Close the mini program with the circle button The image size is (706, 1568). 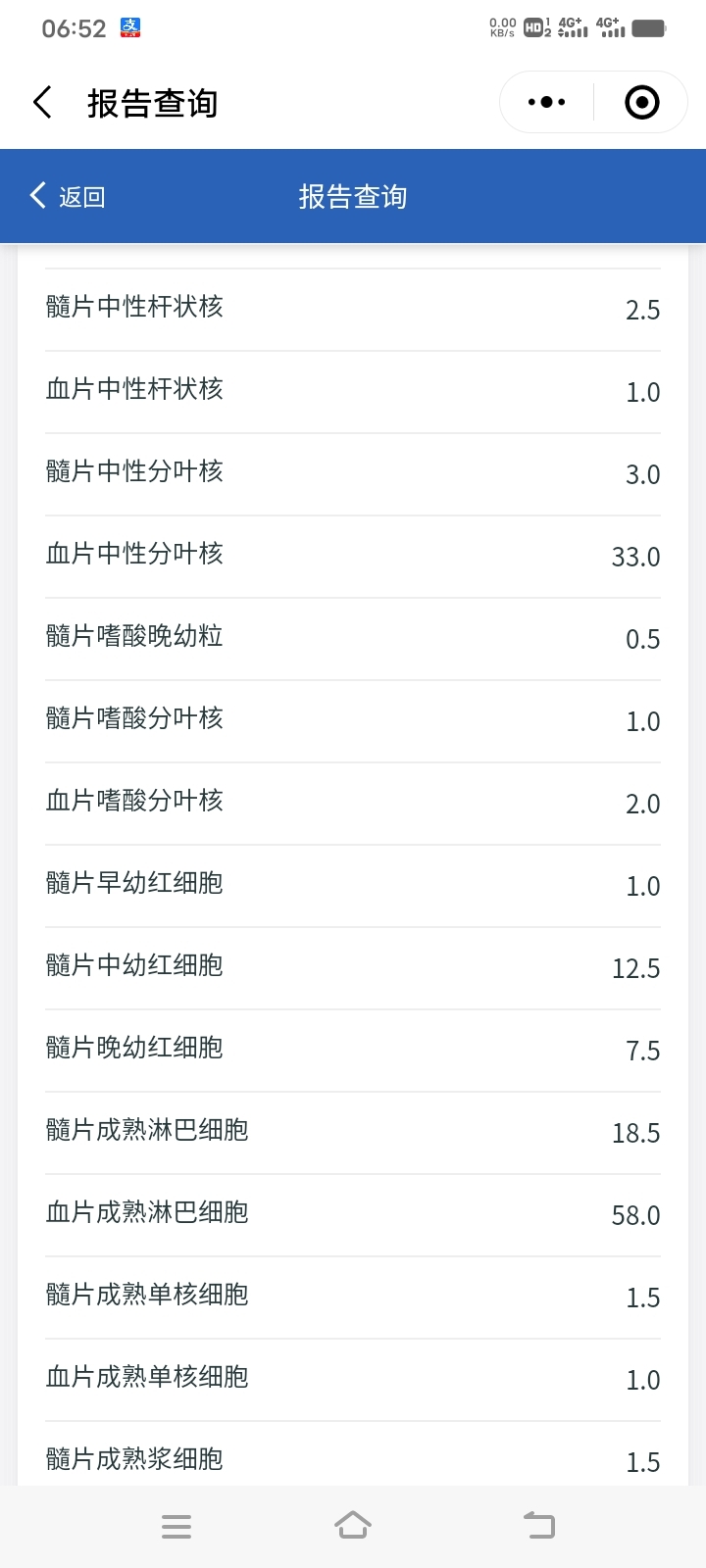(641, 102)
